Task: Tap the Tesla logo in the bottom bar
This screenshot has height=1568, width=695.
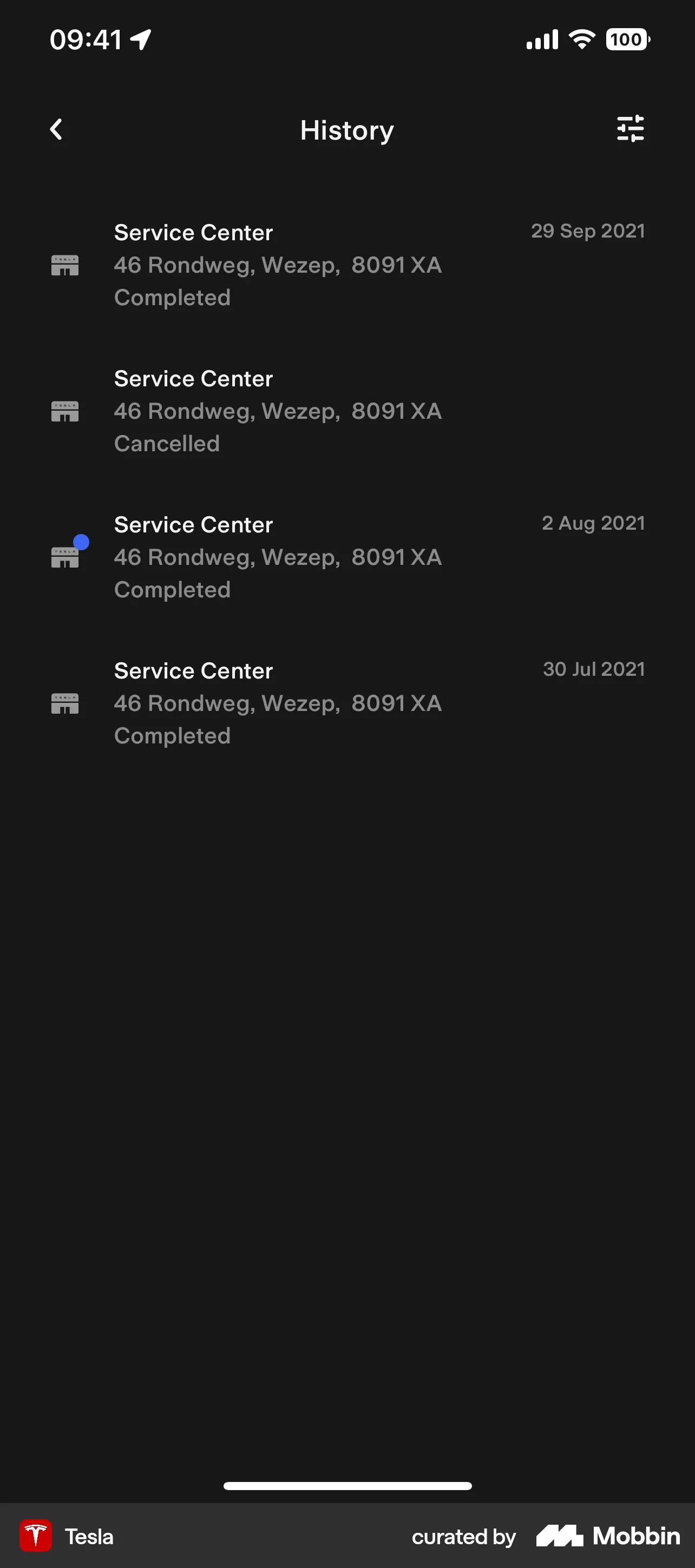Action: click(x=37, y=1536)
